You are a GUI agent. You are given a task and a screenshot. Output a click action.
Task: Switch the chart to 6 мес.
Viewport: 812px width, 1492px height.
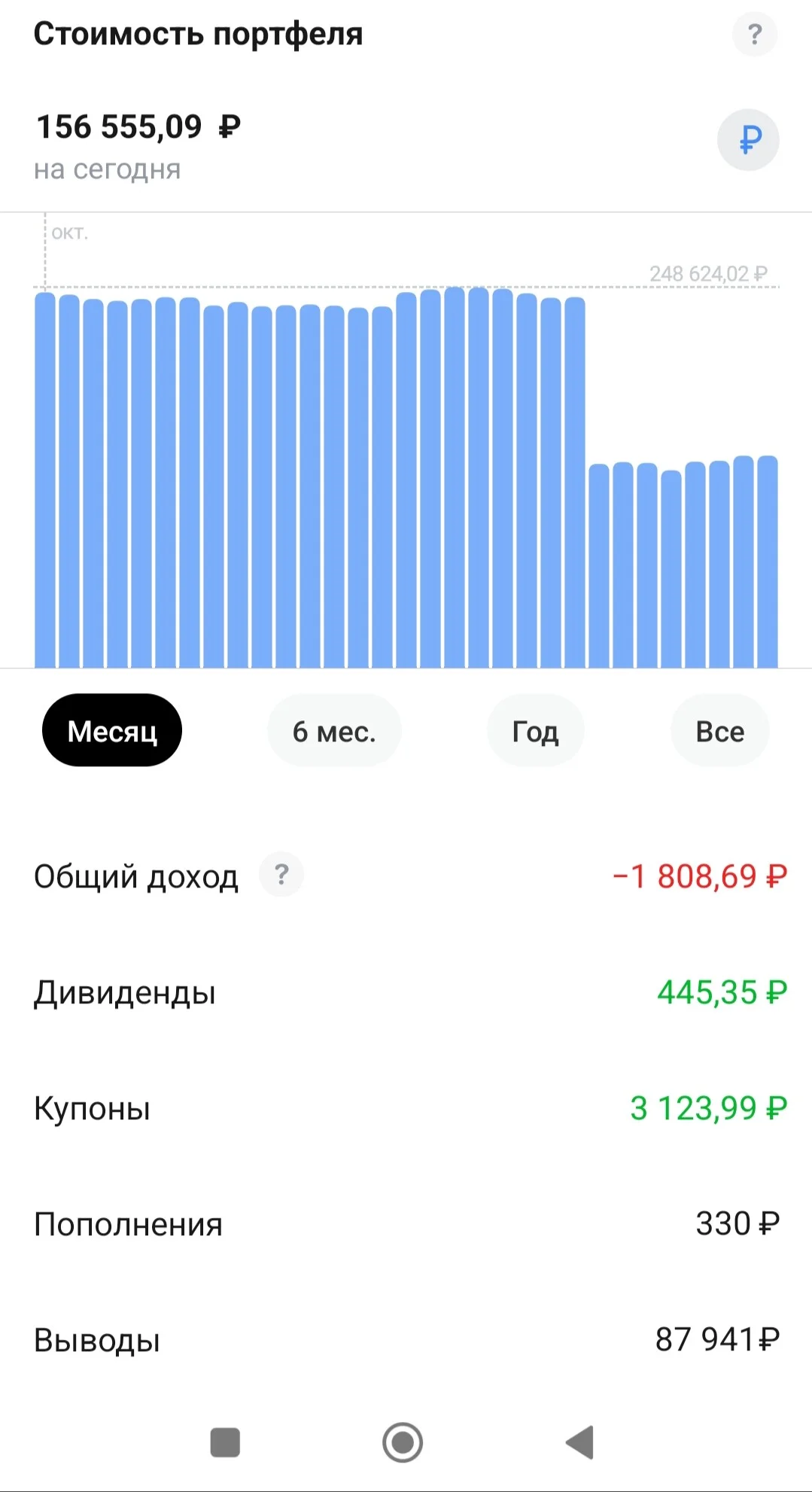(x=334, y=730)
